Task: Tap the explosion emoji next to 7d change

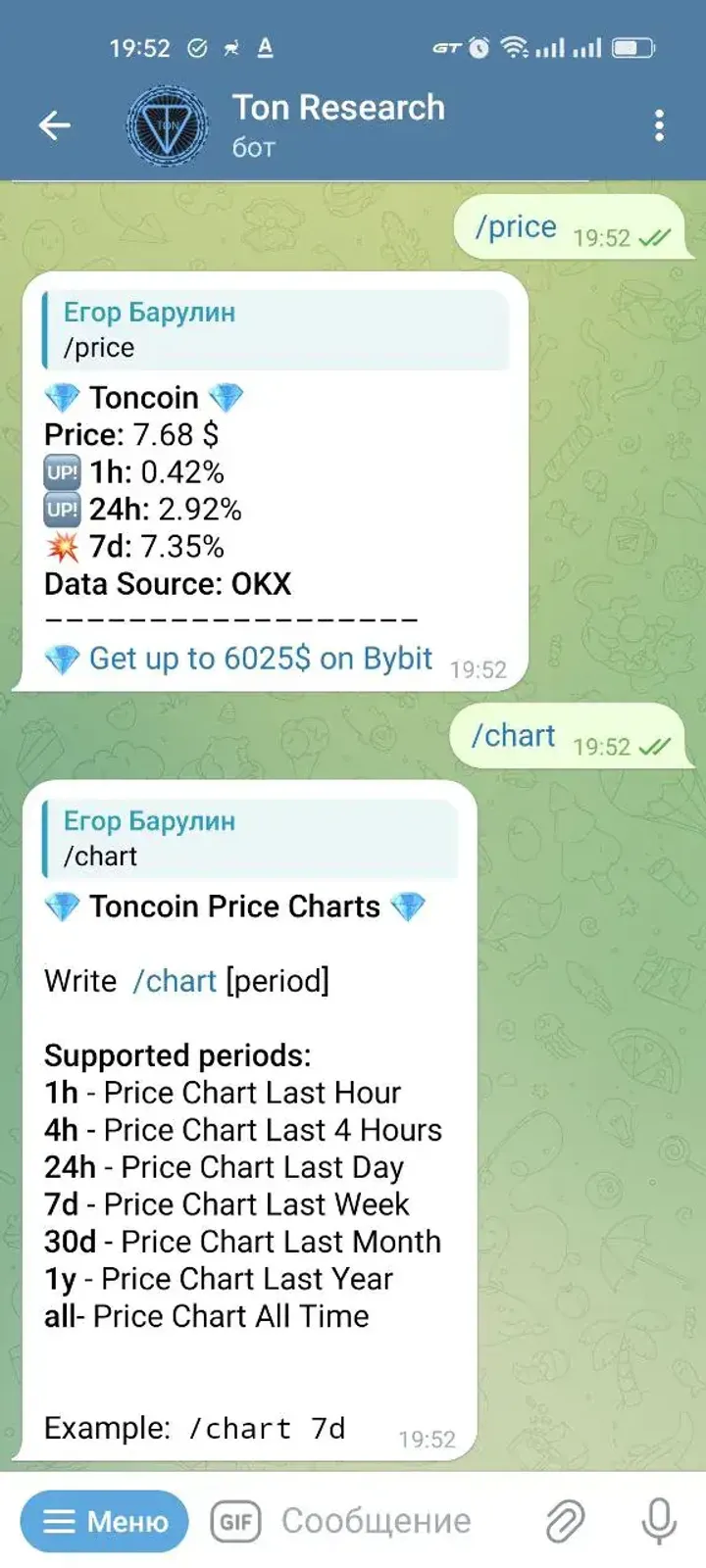Action: click(62, 547)
